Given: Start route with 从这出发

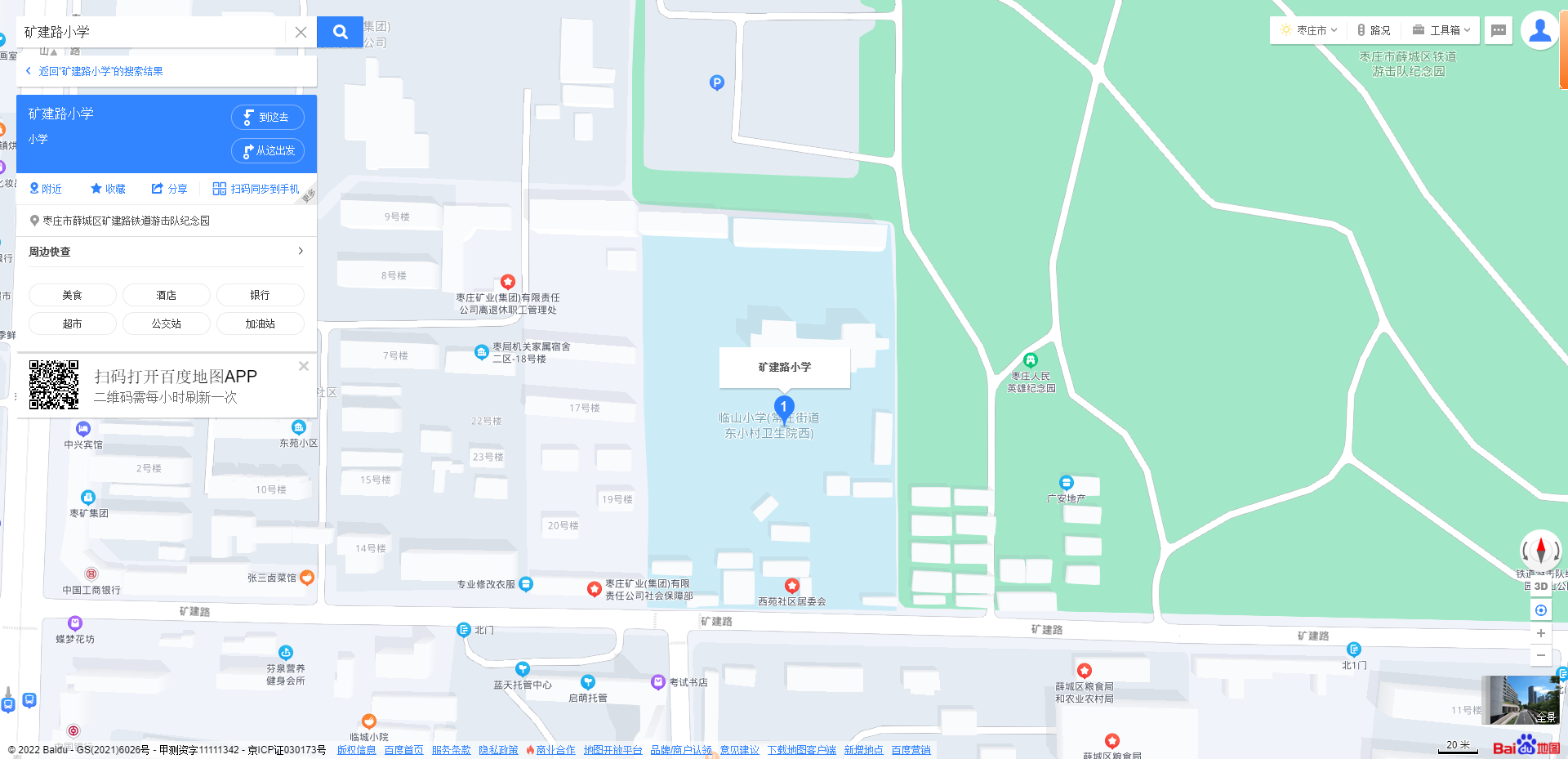Looking at the screenshot, I should pos(267,150).
